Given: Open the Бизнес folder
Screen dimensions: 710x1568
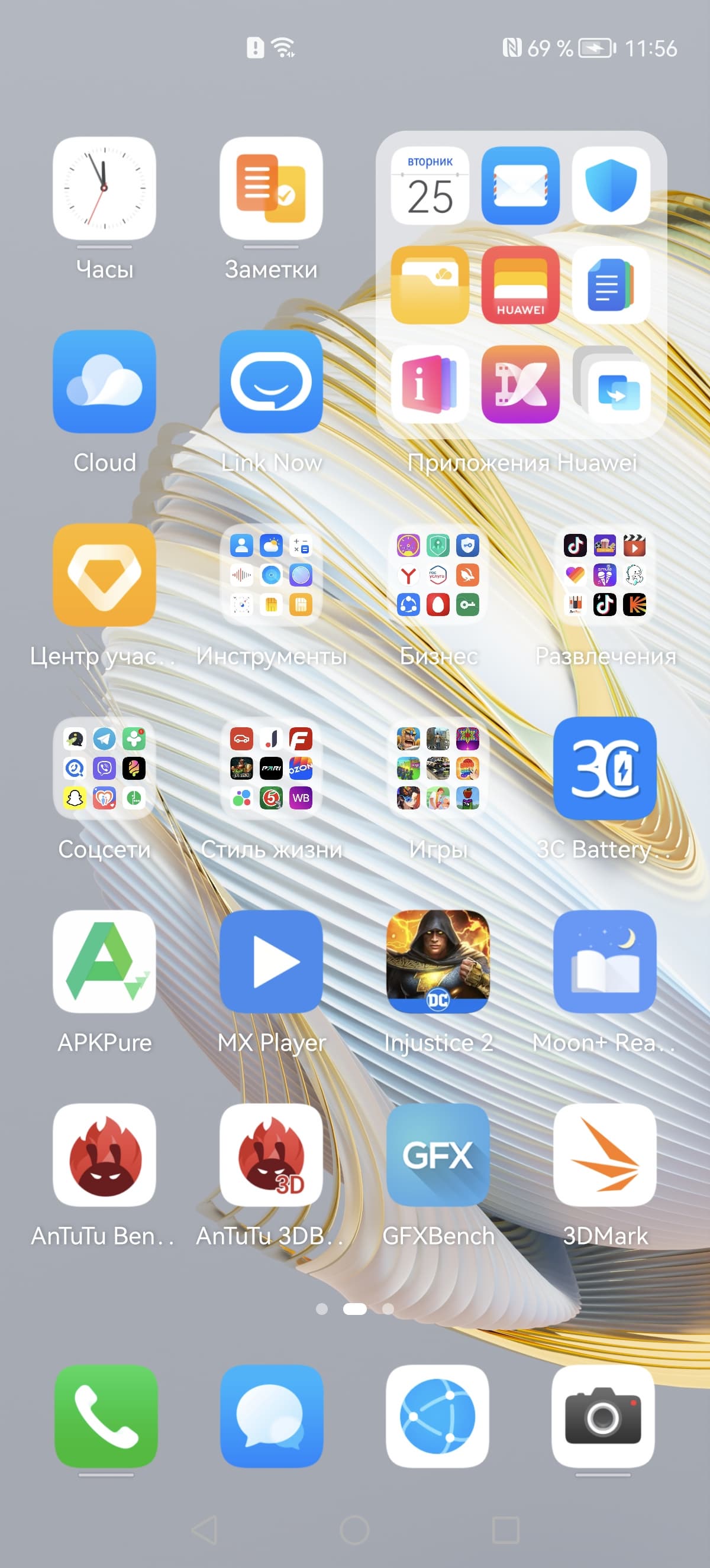Looking at the screenshot, I should (438, 575).
